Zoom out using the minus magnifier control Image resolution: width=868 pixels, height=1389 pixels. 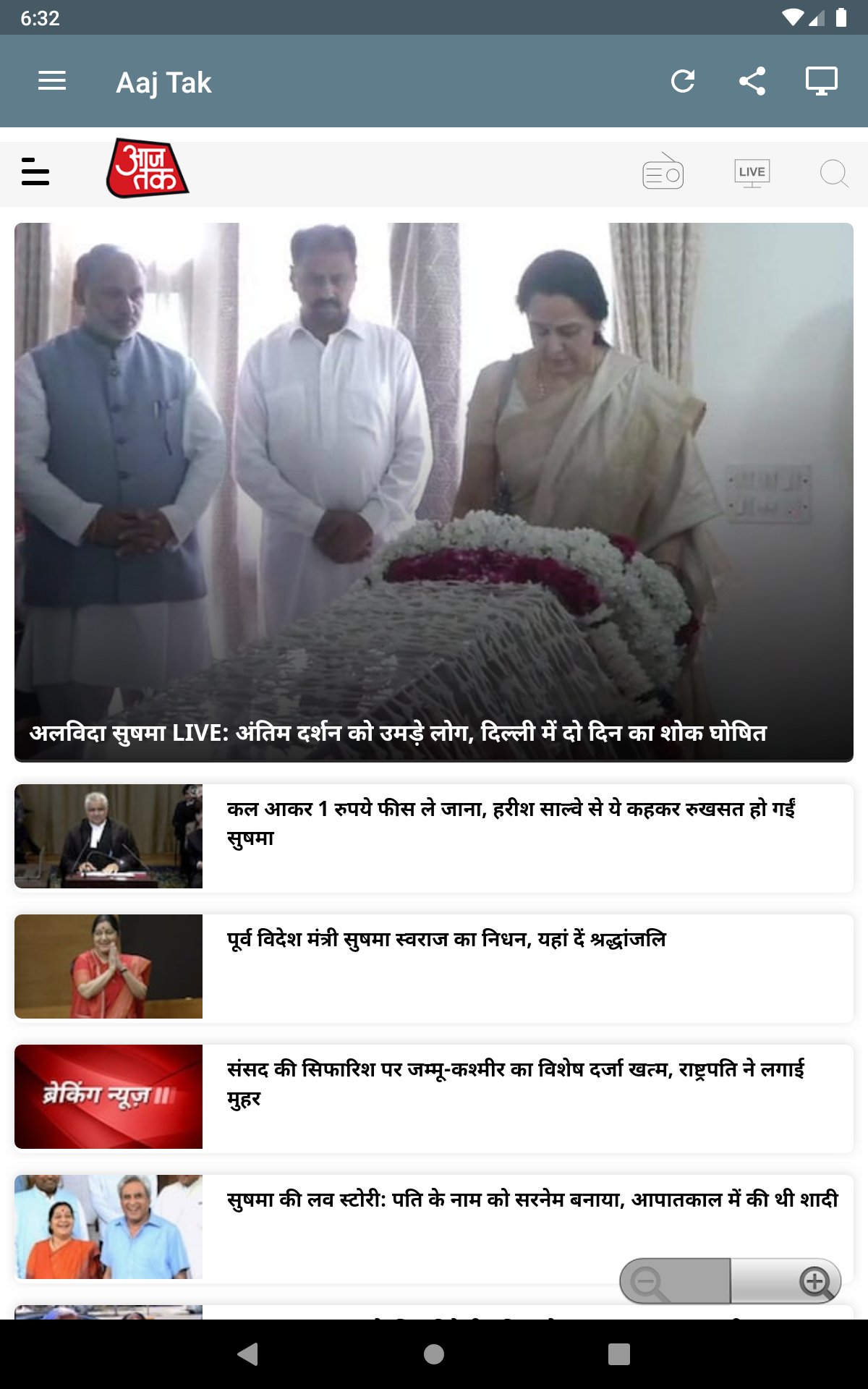(x=650, y=1281)
